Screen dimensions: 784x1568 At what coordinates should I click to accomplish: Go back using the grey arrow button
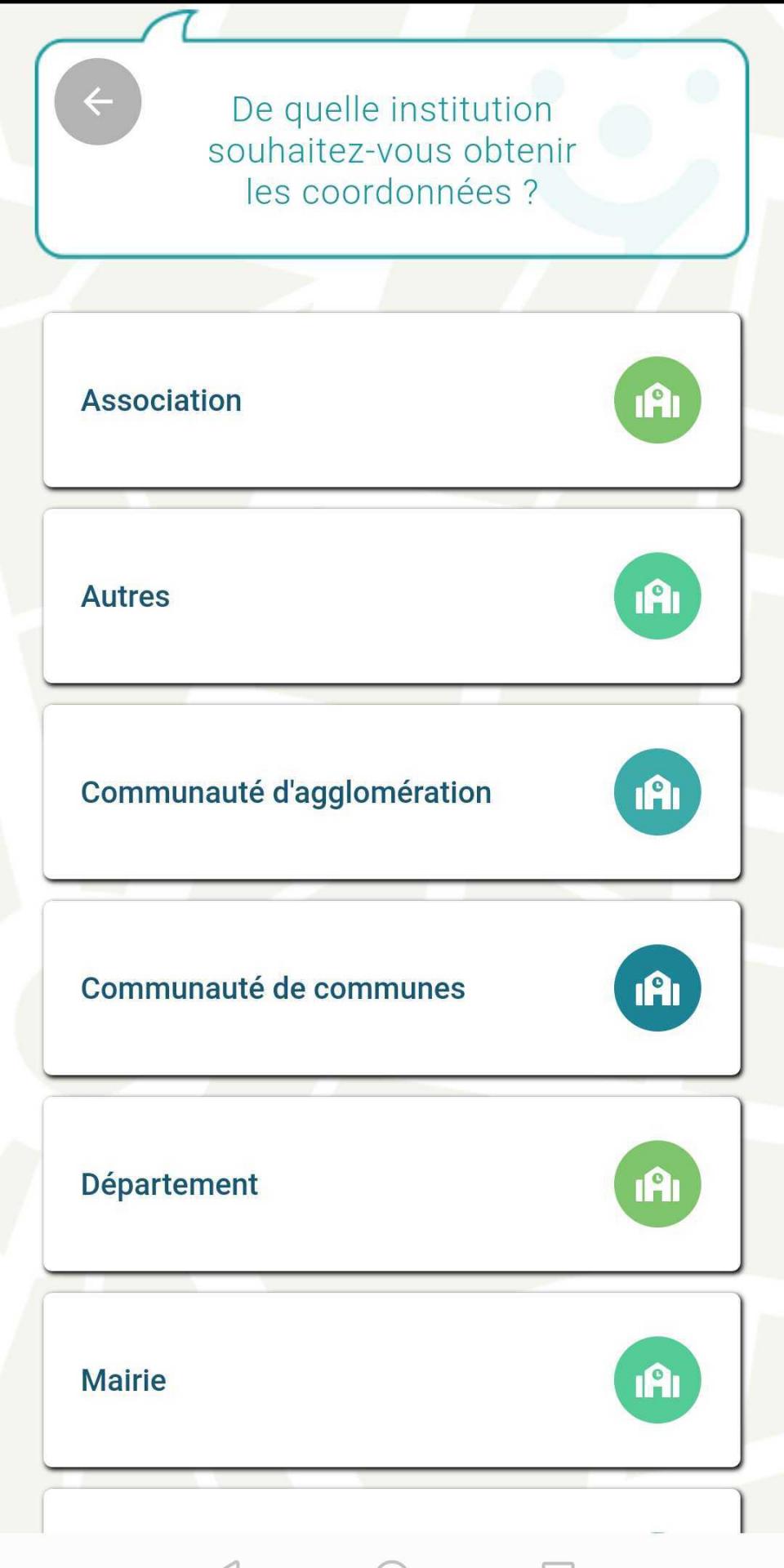[98, 102]
